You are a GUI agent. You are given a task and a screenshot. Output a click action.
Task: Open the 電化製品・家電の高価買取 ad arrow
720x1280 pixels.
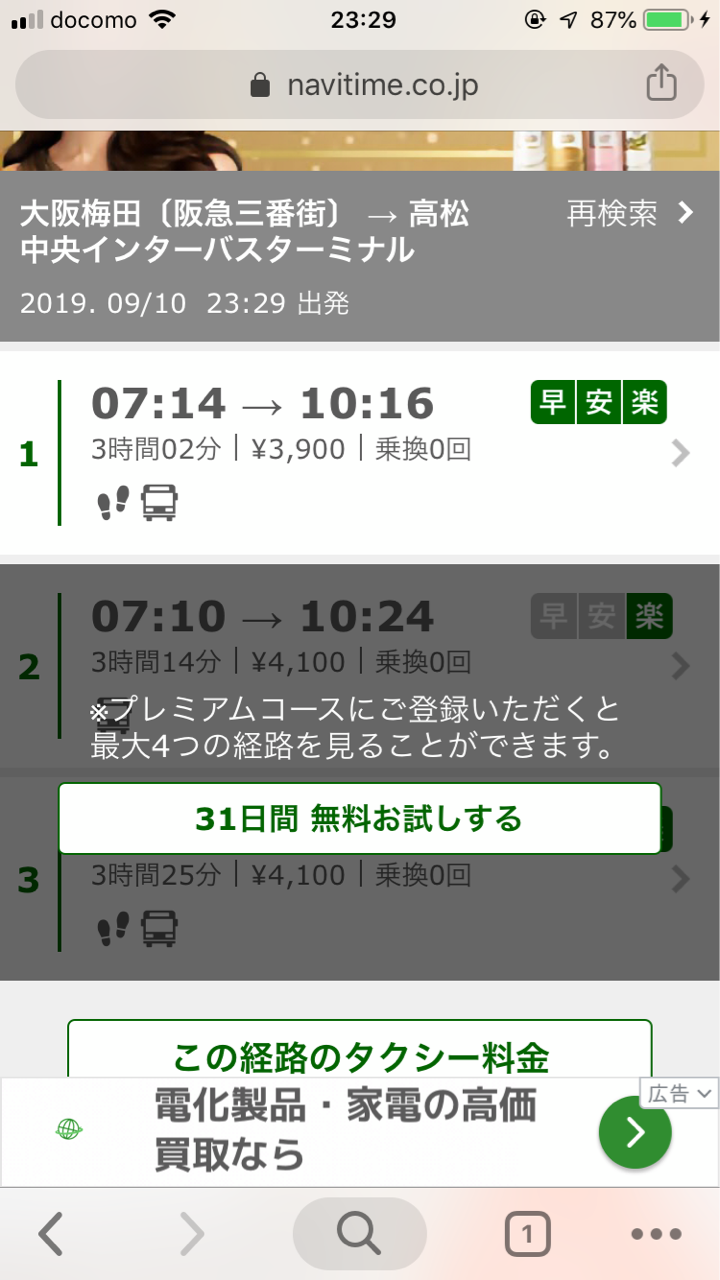[x=634, y=1132]
